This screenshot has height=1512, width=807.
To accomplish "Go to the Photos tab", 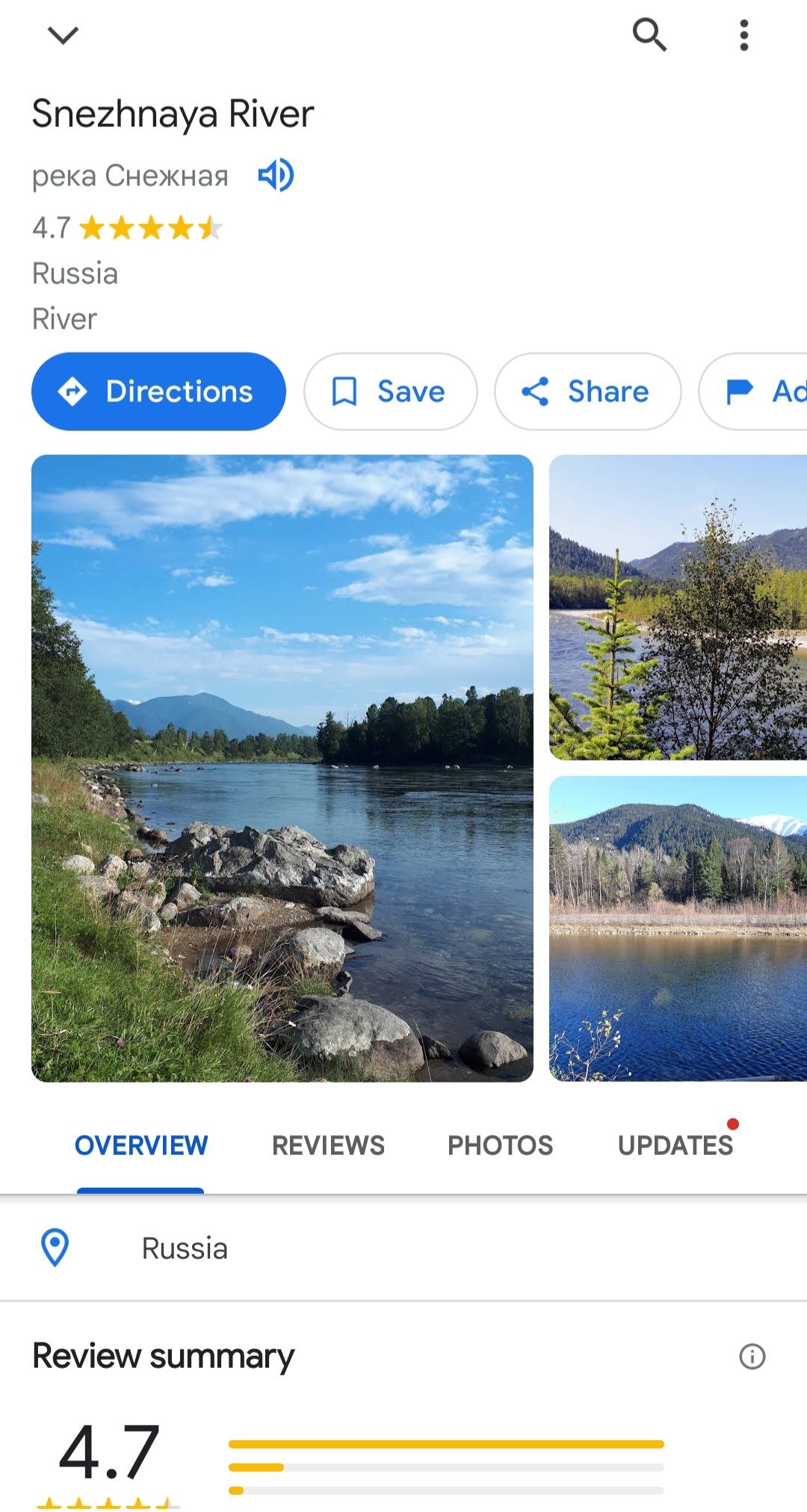I will [500, 1145].
